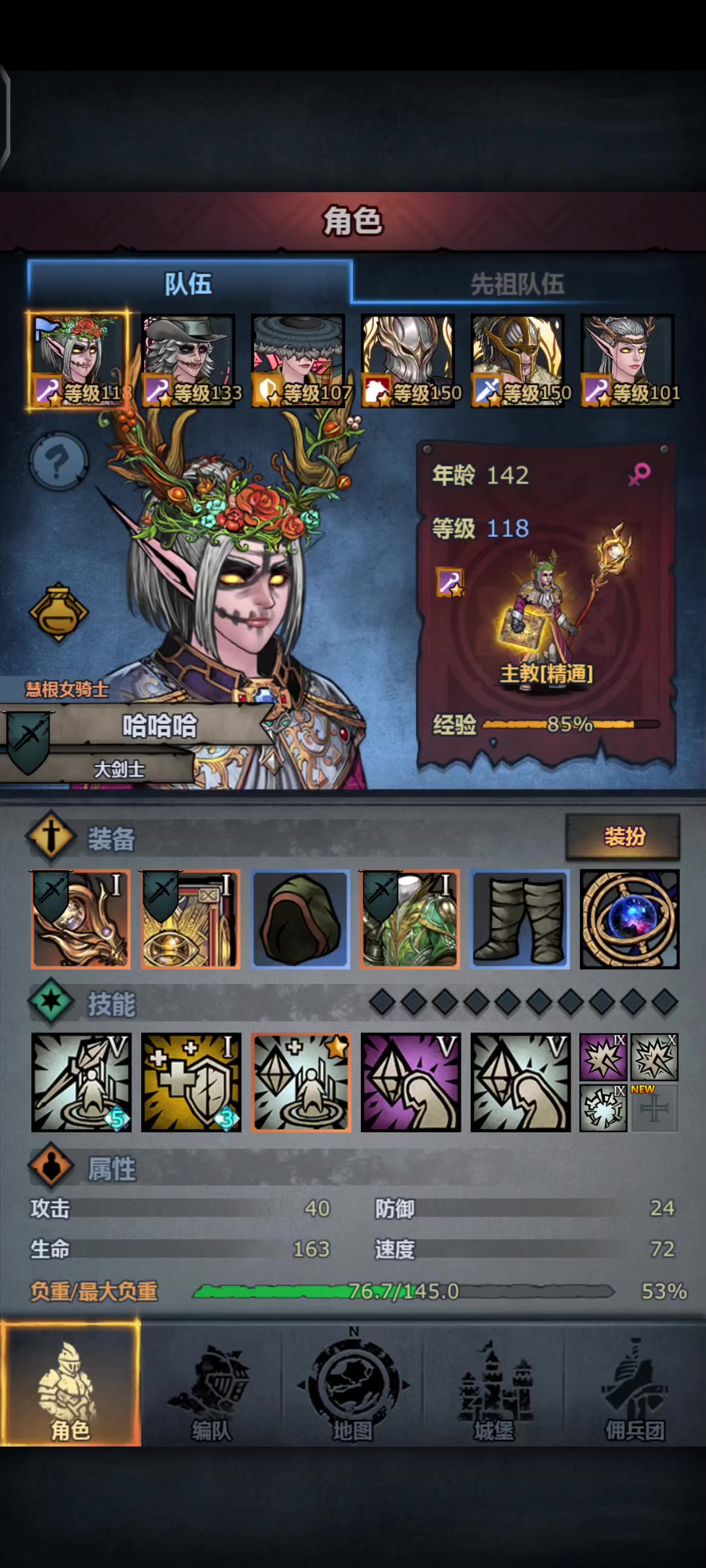706x1568 pixels.
Task: Switch to the 先祖队伍 tab
Action: tap(516, 284)
